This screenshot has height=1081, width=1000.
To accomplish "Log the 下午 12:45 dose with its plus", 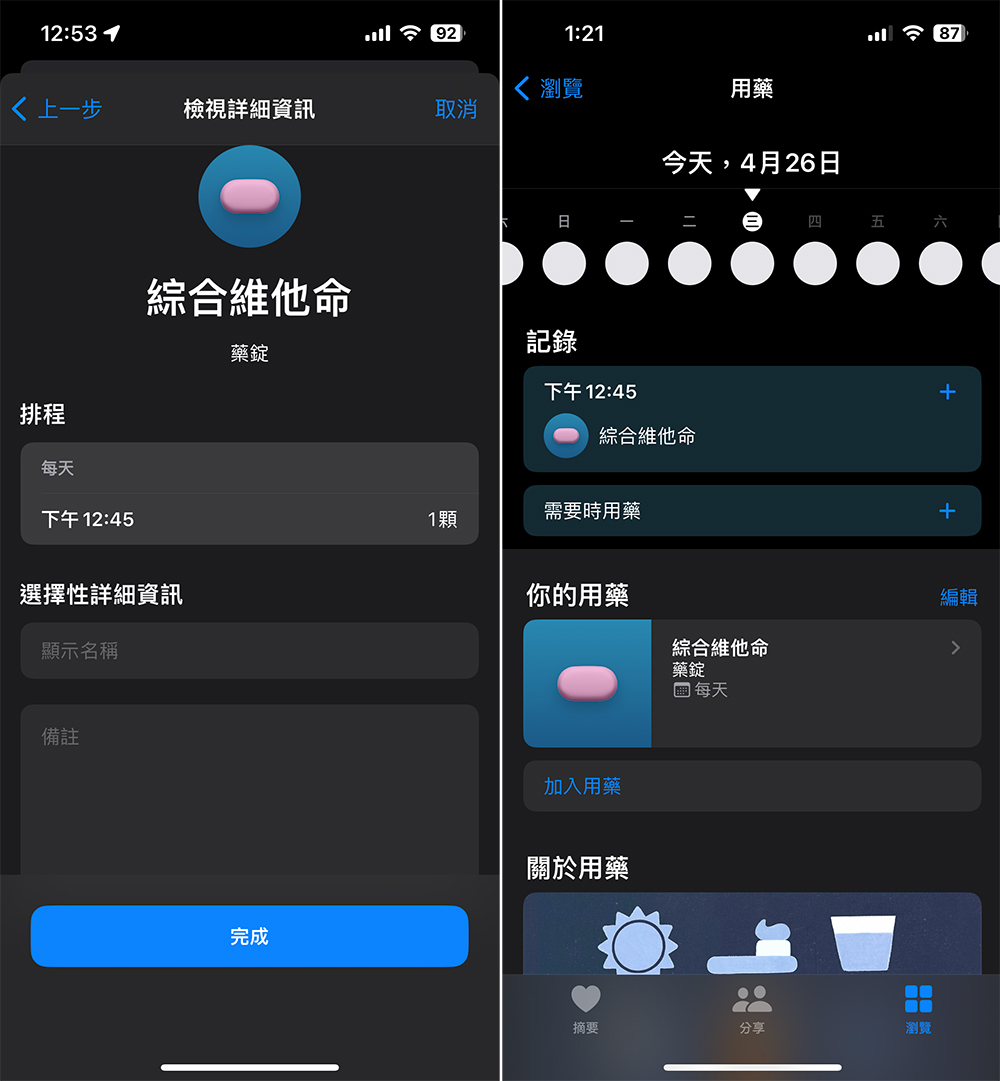I will click(x=947, y=392).
